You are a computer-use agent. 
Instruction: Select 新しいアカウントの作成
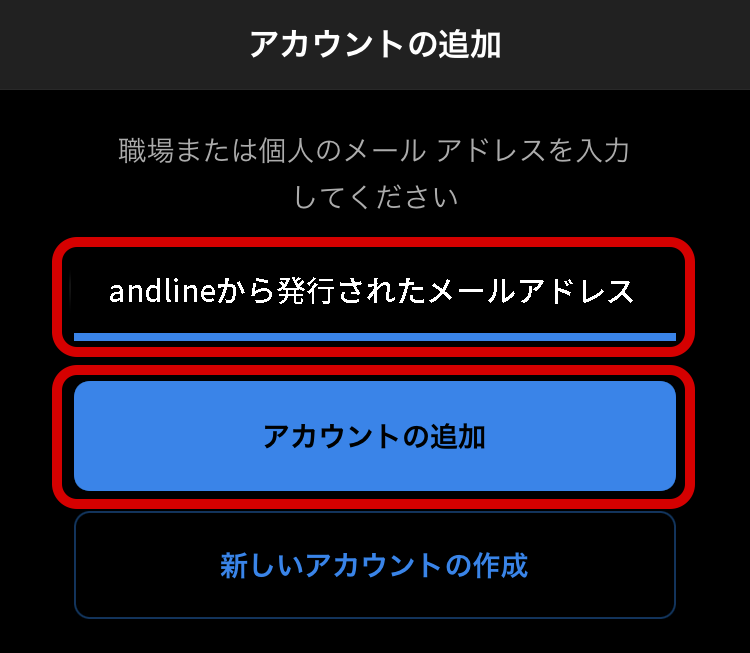tap(374, 566)
